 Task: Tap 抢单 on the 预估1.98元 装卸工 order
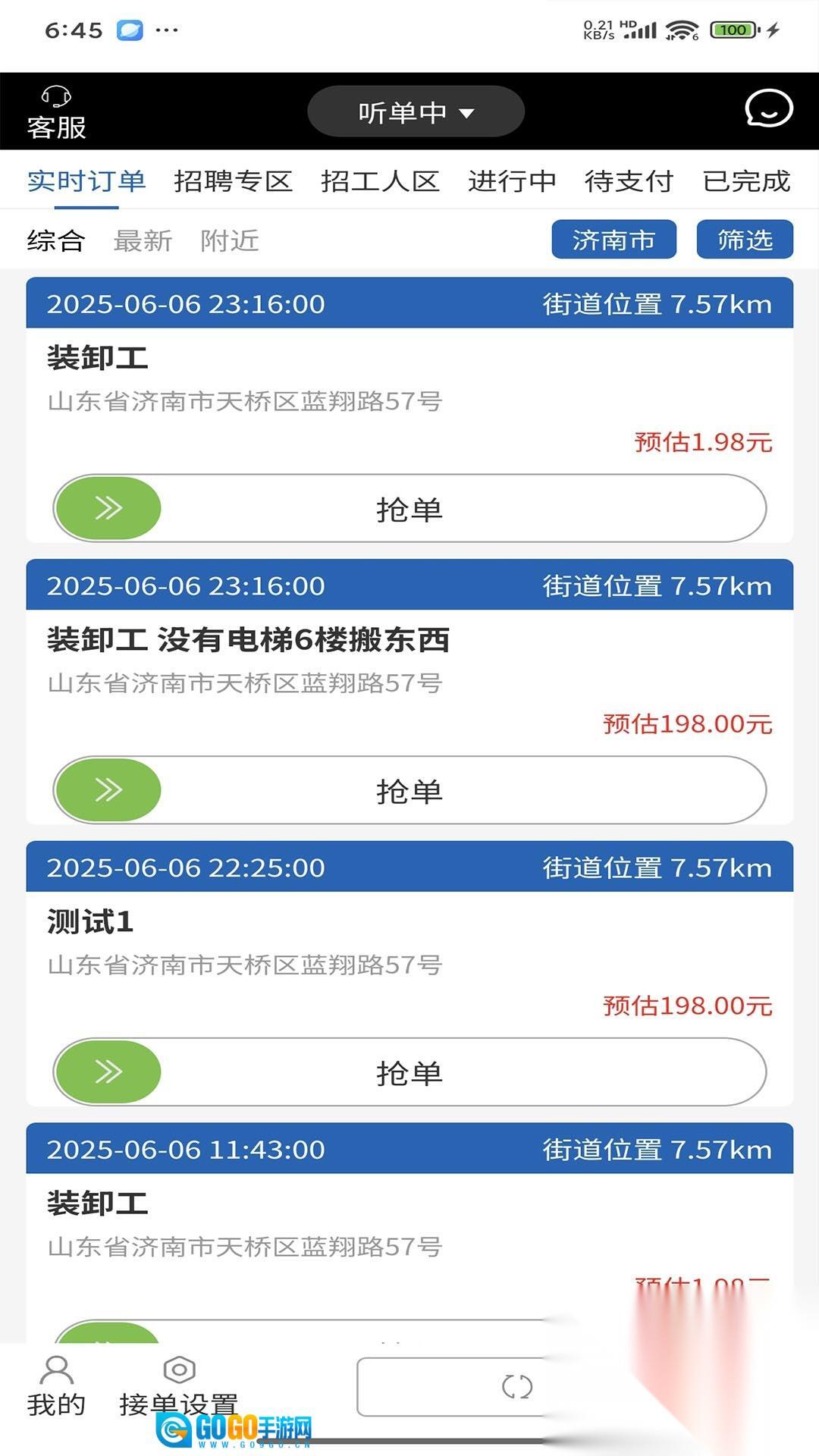tap(409, 508)
